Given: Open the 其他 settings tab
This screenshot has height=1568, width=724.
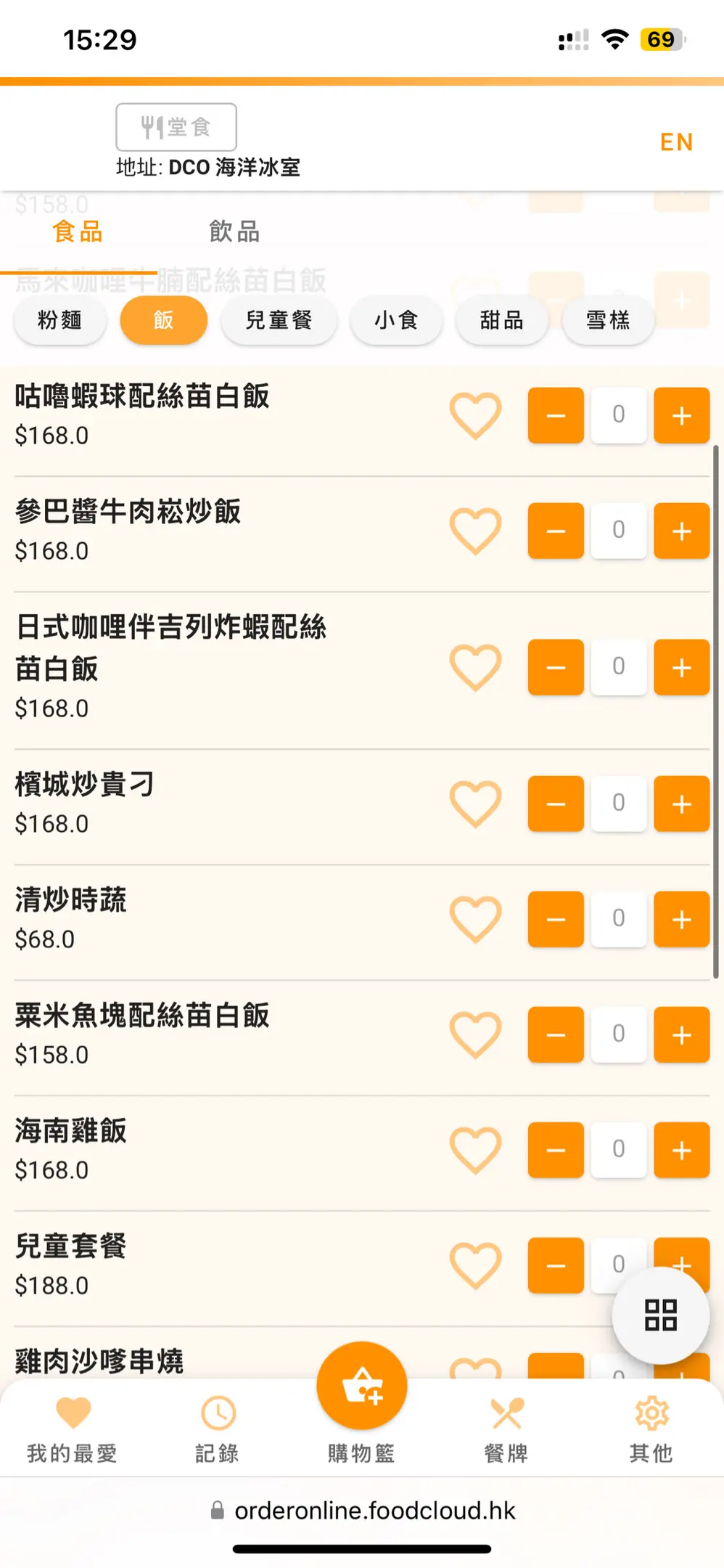Looking at the screenshot, I should pos(651,1429).
